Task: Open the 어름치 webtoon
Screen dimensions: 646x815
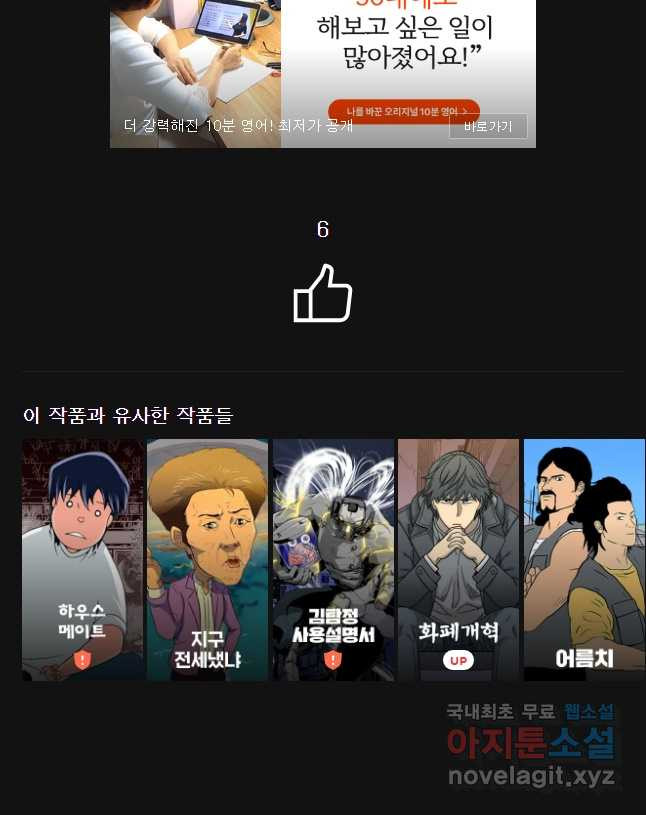Action: coord(584,559)
